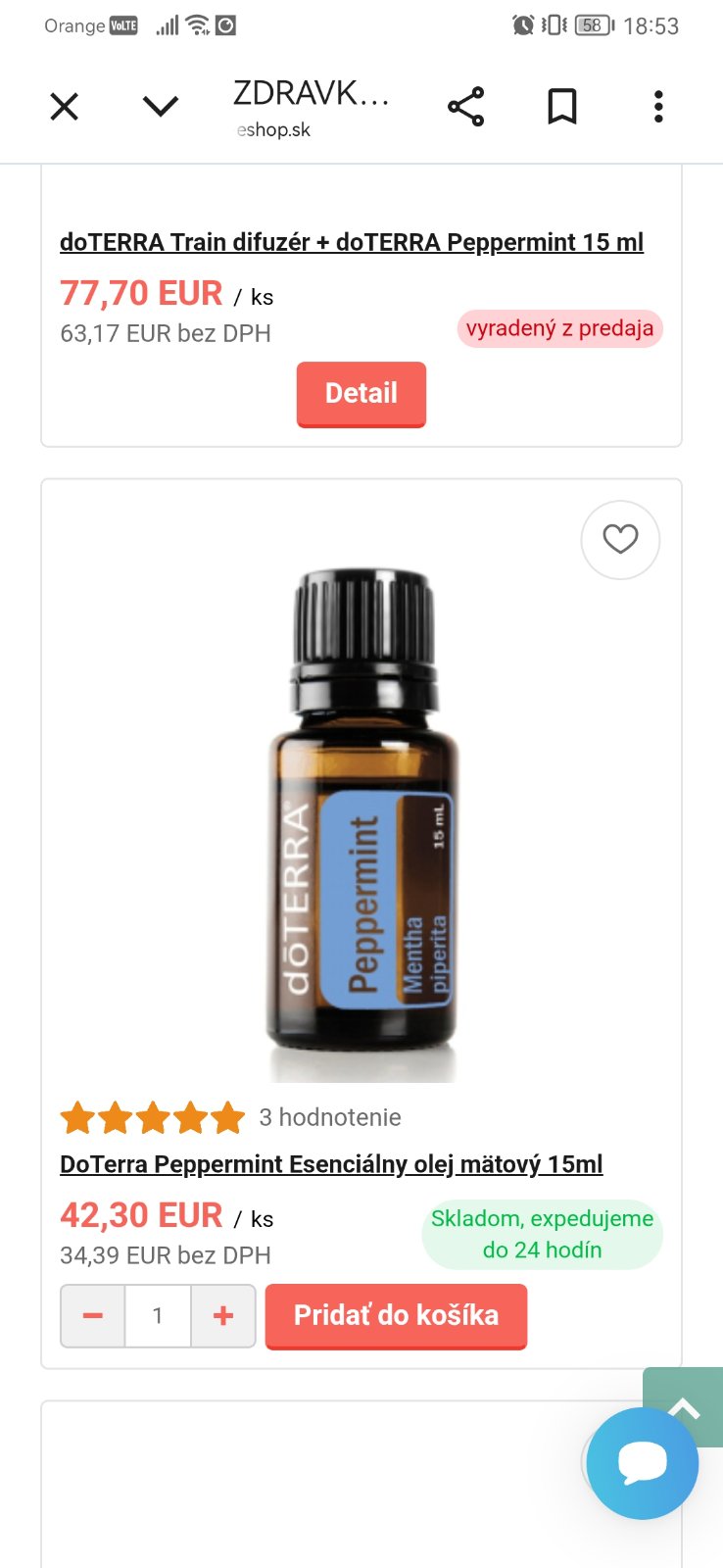Tap Pridať do košíka button
The image size is (723, 1568).
click(396, 1315)
